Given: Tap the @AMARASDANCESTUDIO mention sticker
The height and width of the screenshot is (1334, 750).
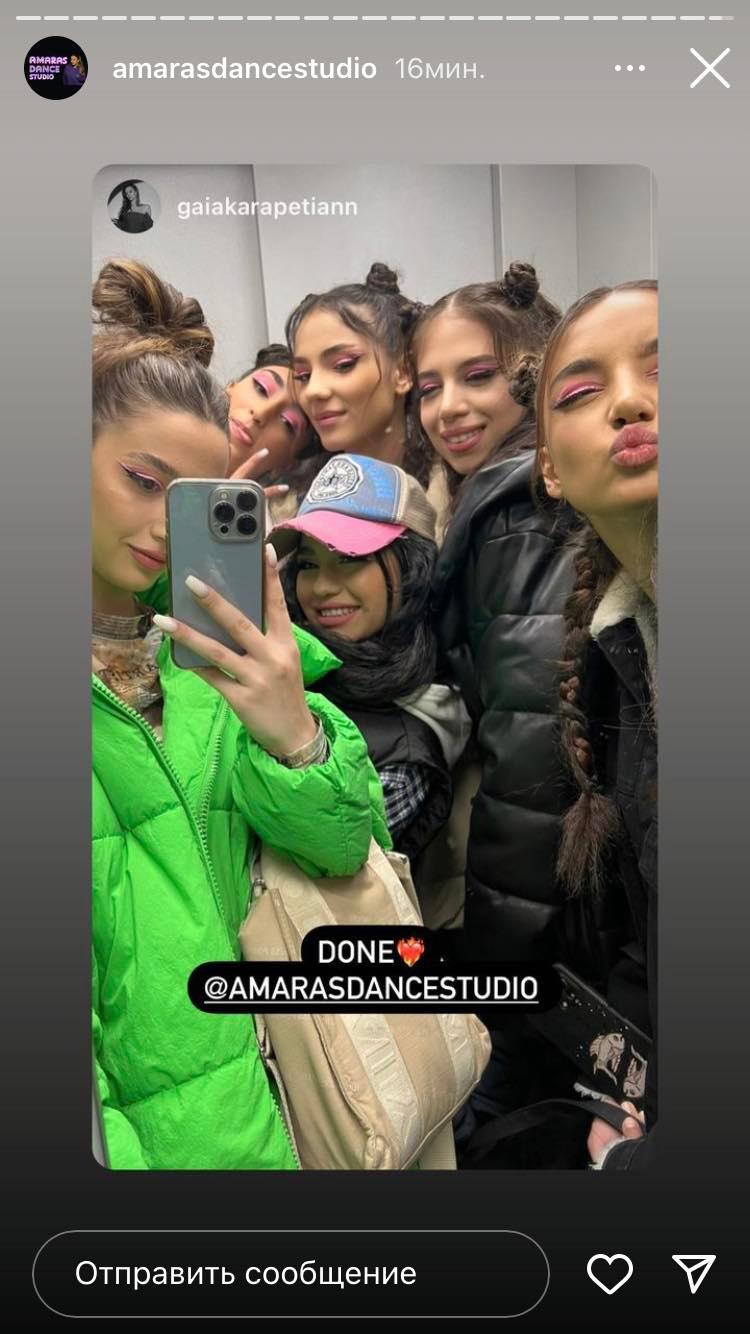Looking at the screenshot, I should 371,988.
